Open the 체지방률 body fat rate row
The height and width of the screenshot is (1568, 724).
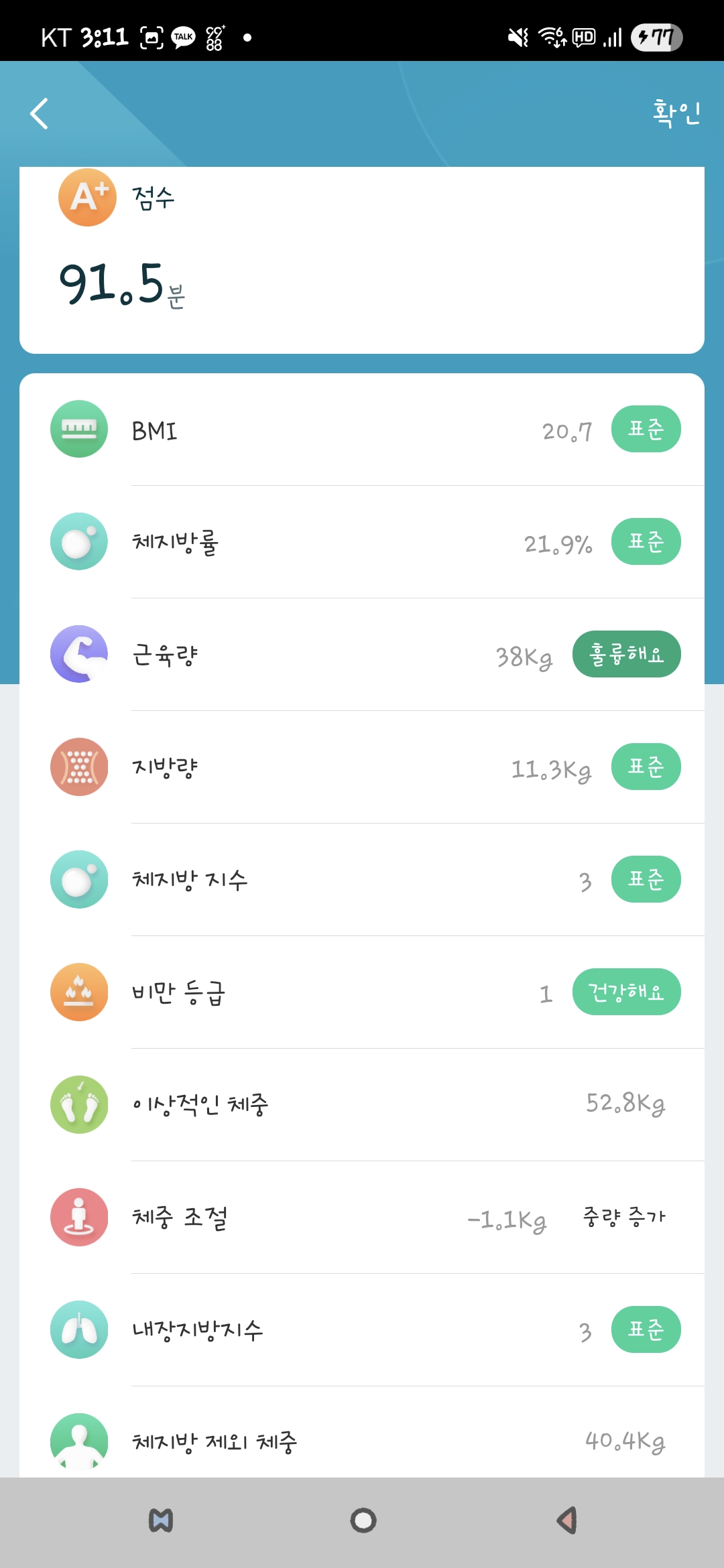click(362, 542)
